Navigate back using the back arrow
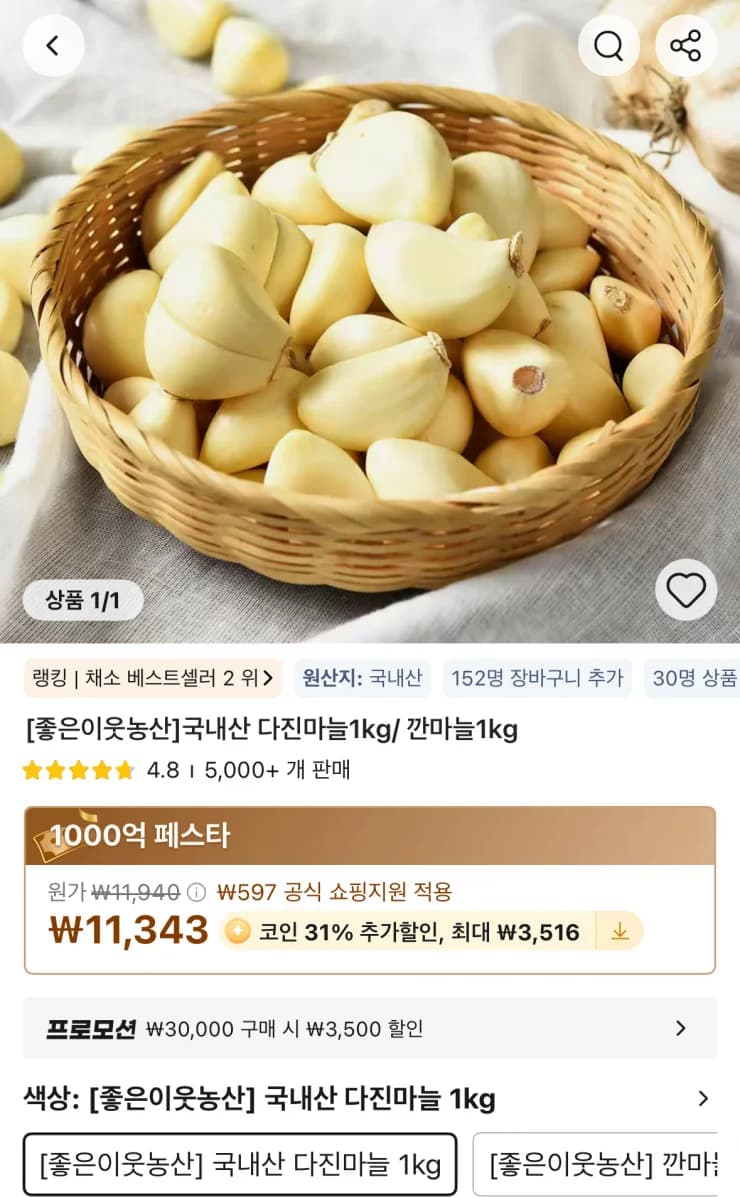This screenshot has width=740, height=1197. 52,46
